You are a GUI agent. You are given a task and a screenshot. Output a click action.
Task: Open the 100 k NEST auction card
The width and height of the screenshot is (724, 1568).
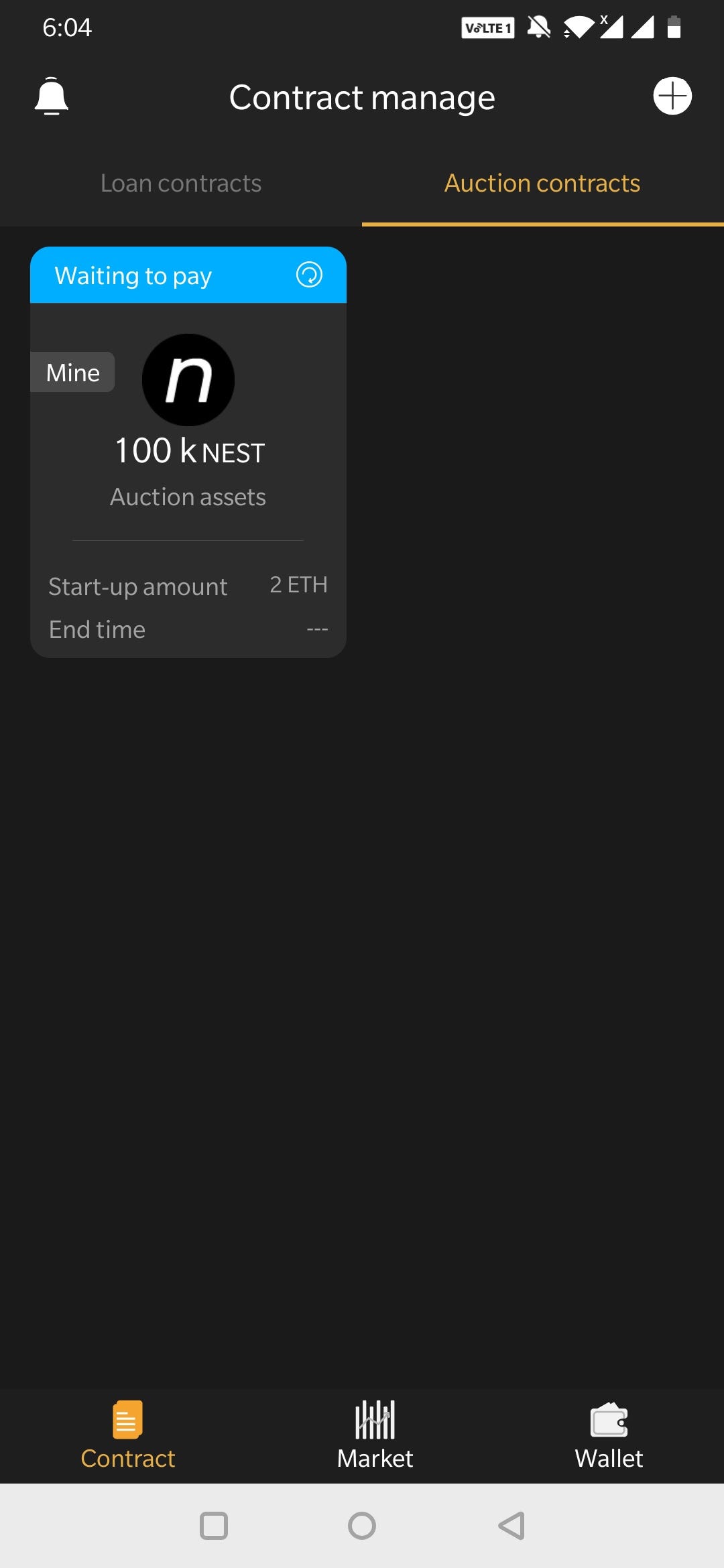188,452
